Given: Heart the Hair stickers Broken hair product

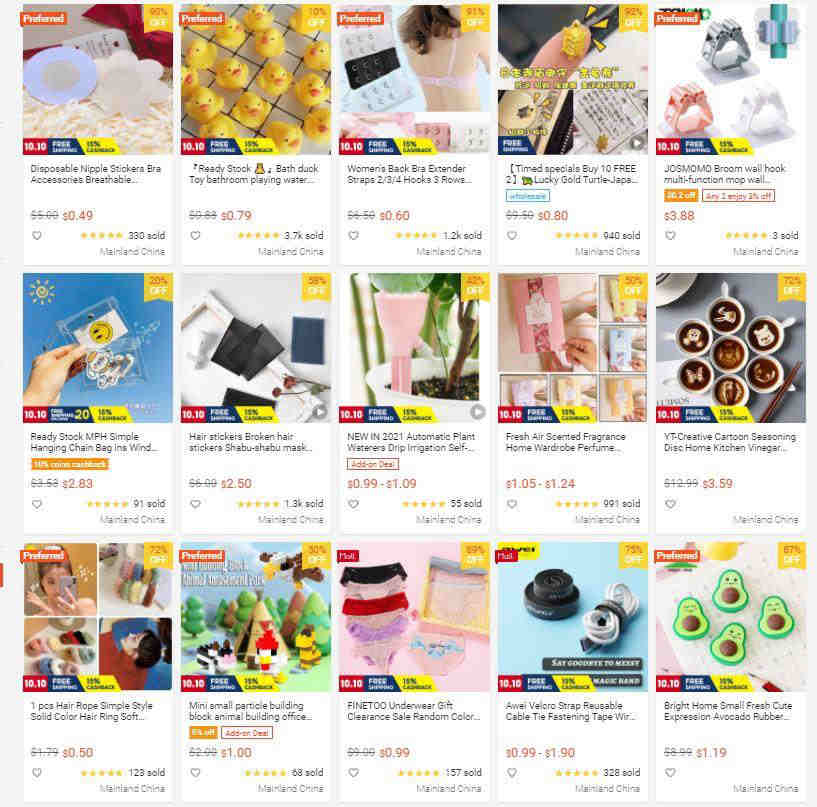Looking at the screenshot, I should click(195, 504).
